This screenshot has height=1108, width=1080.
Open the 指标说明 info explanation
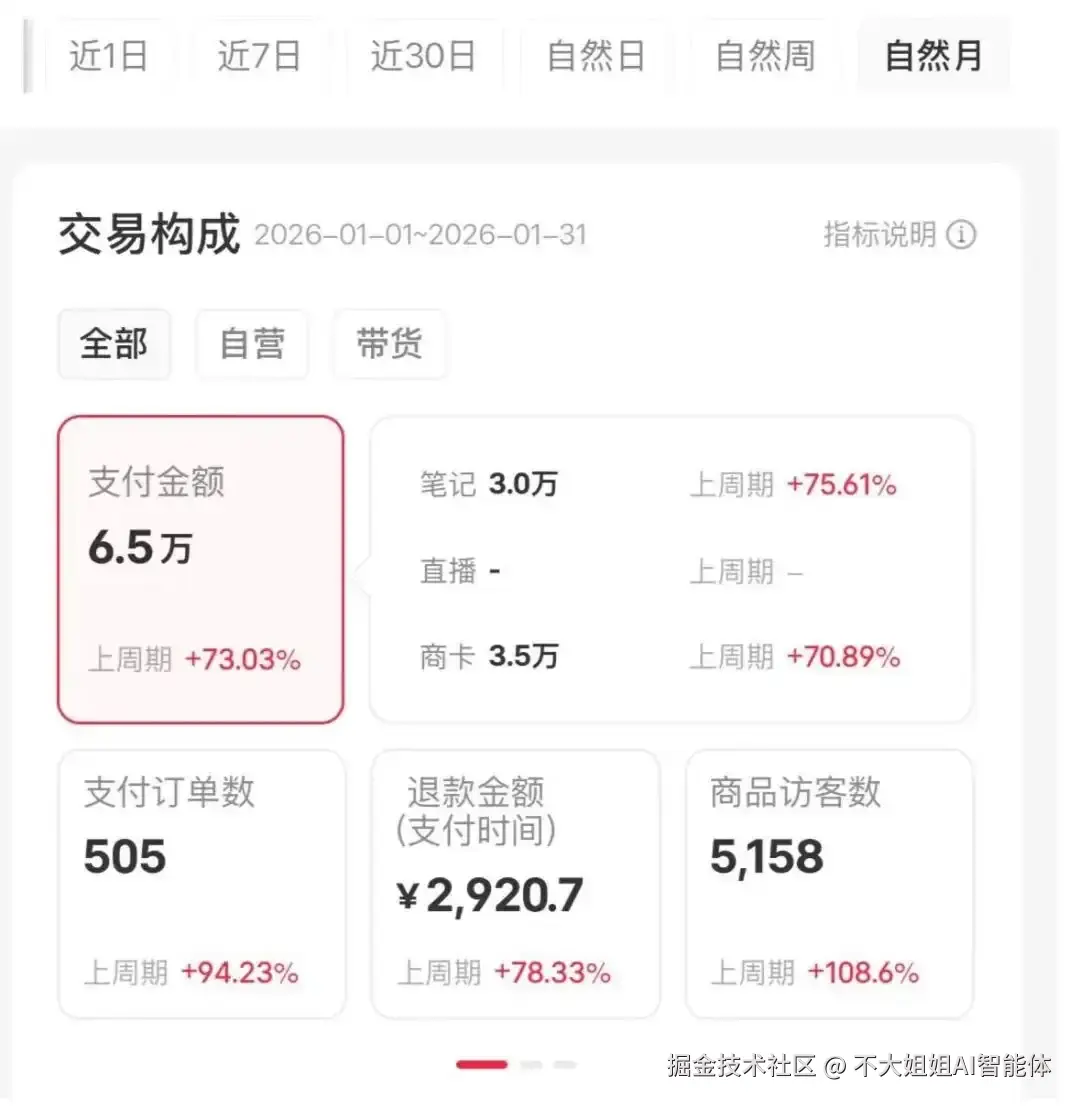click(898, 235)
